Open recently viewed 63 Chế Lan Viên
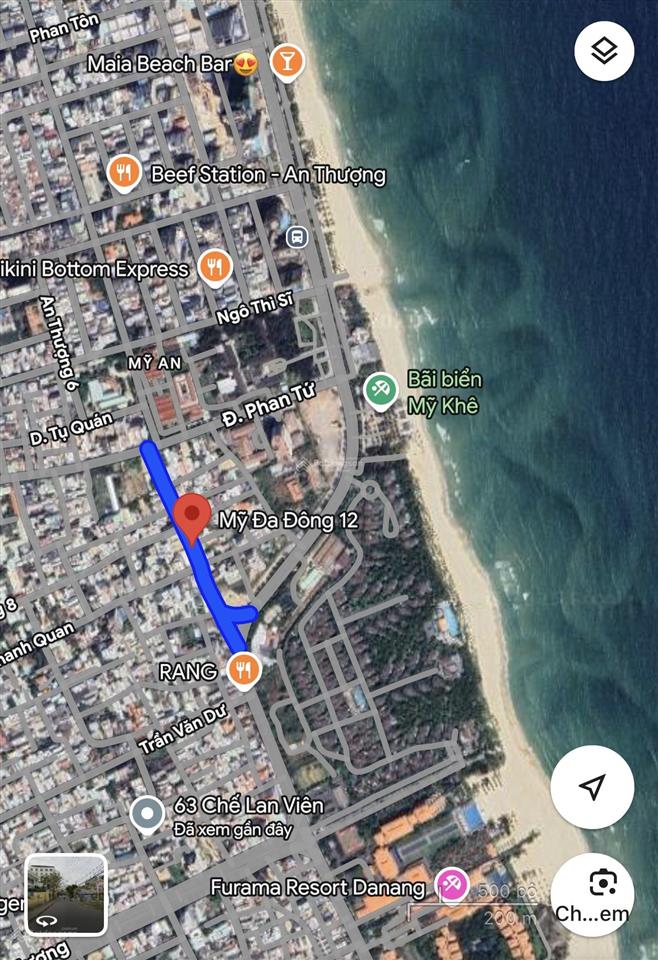This screenshot has height=960, width=658. [147, 815]
